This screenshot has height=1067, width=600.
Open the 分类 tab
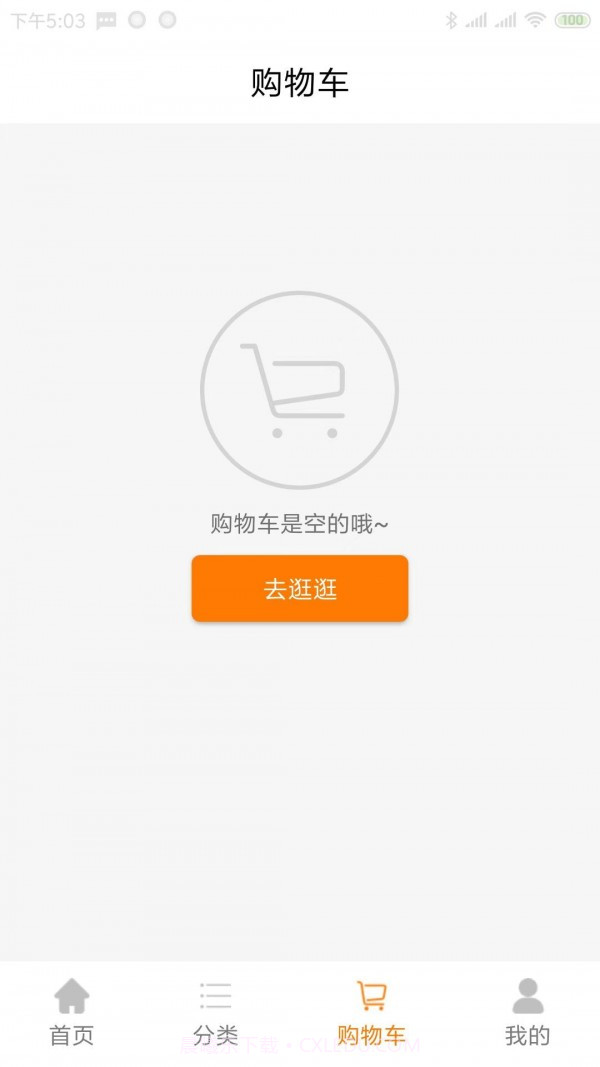tap(215, 1012)
